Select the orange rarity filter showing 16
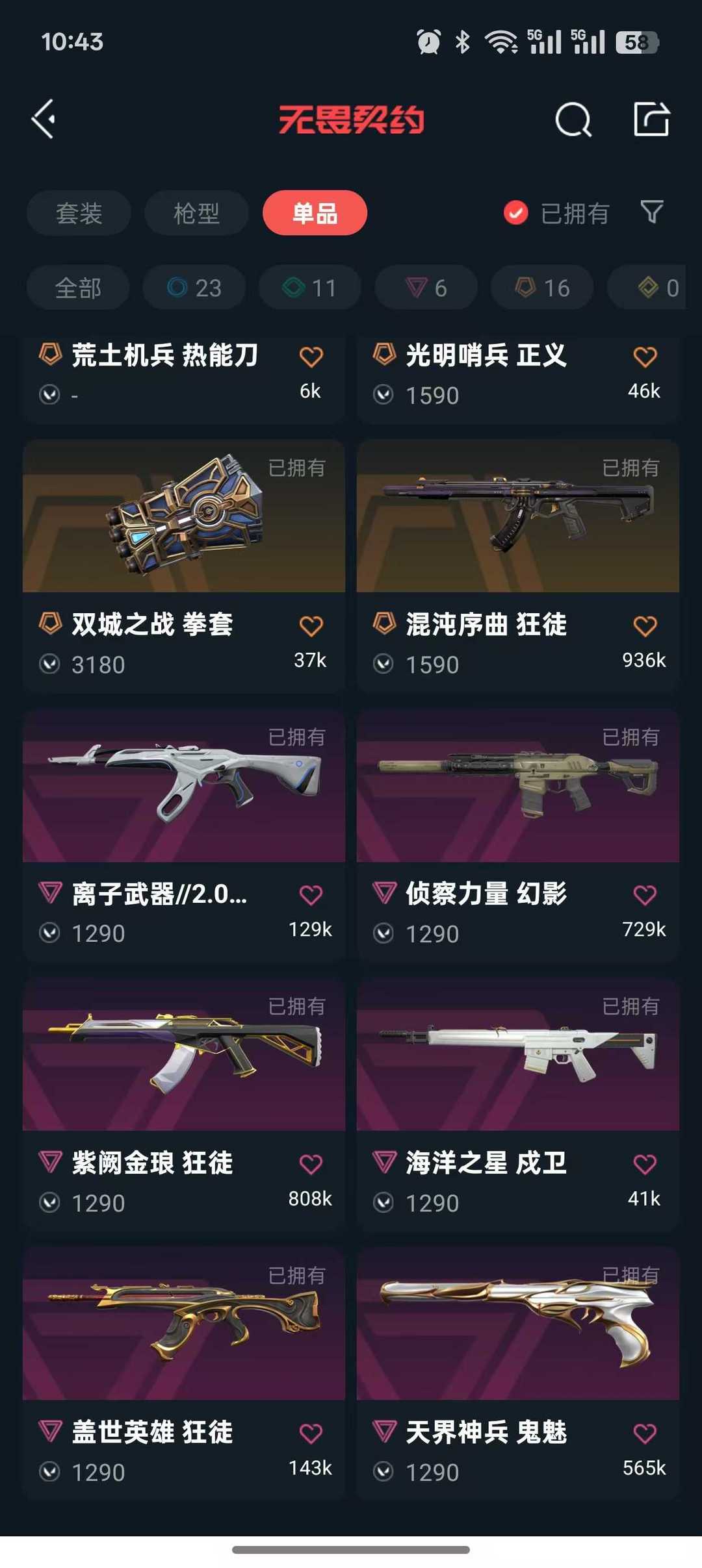Viewport: 702px width, 1568px height. 541,287
